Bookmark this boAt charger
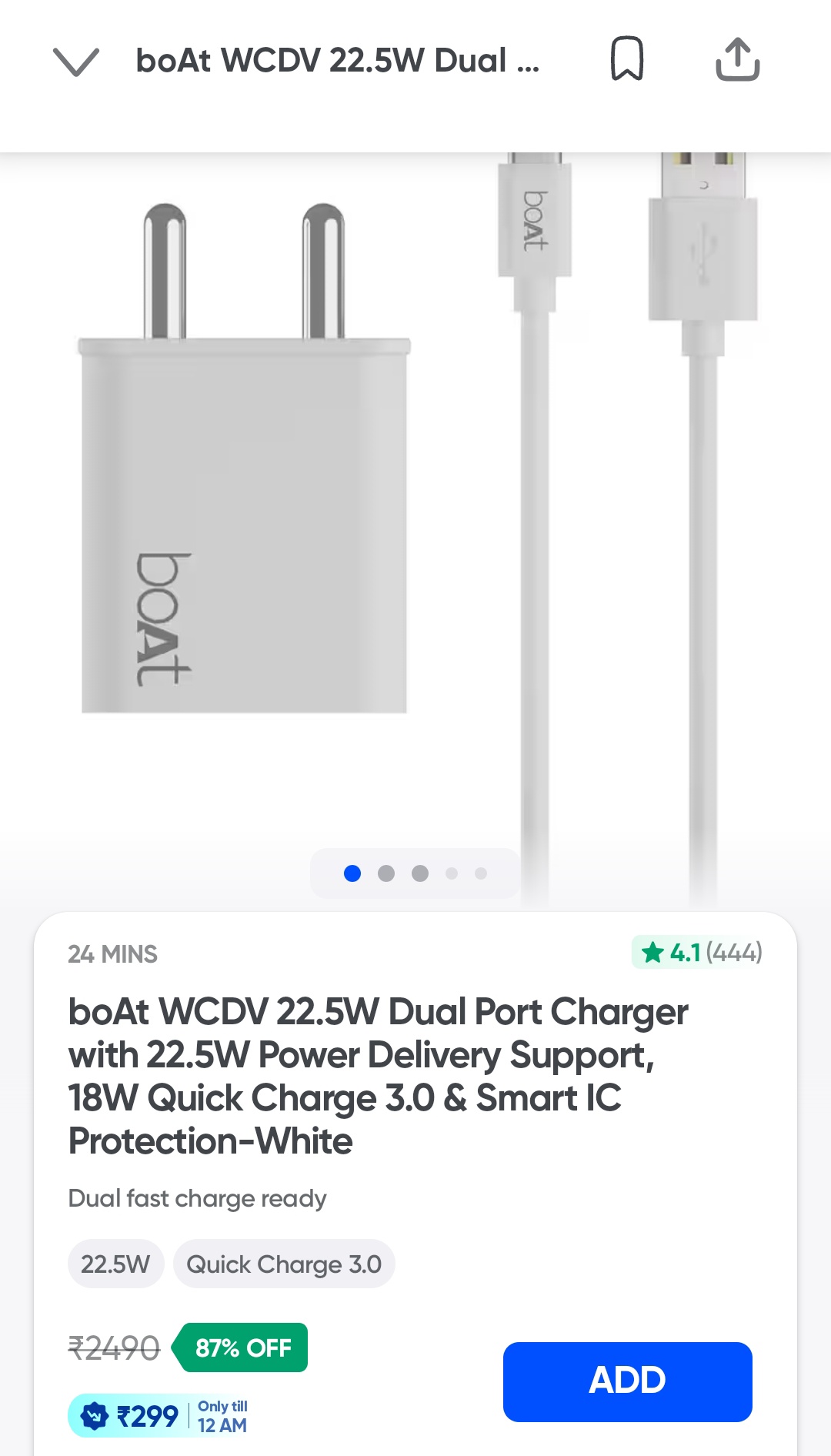 click(627, 58)
